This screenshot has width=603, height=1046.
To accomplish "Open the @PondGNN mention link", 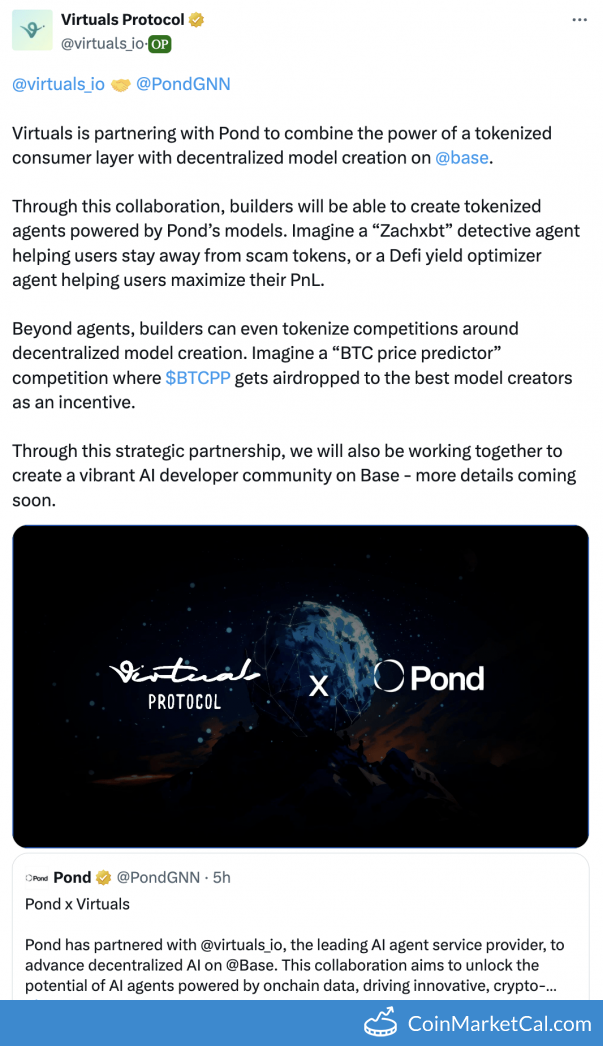I will [183, 84].
